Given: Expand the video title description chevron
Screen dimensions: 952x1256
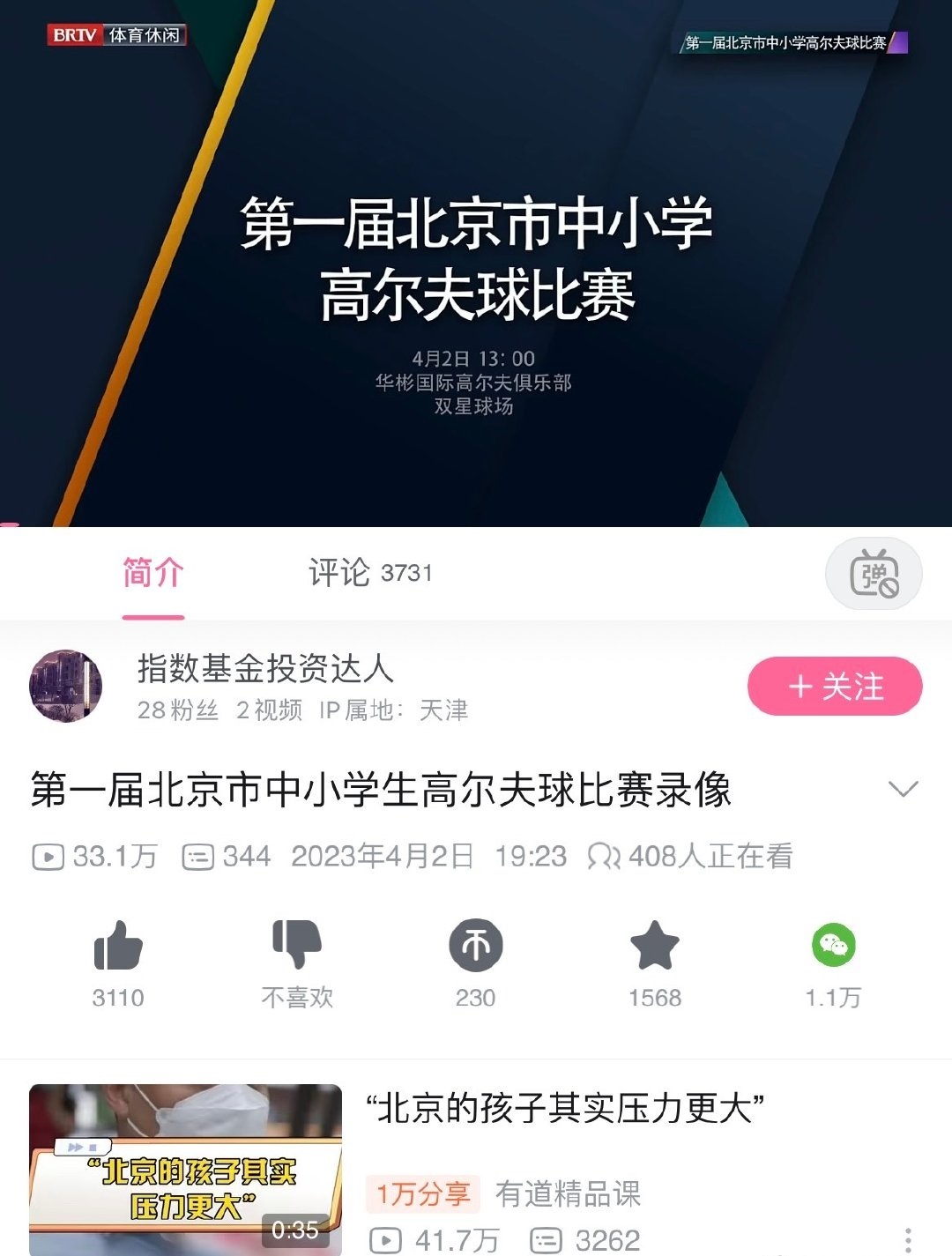Looking at the screenshot, I should pyautogui.click(x=903, y=788).
